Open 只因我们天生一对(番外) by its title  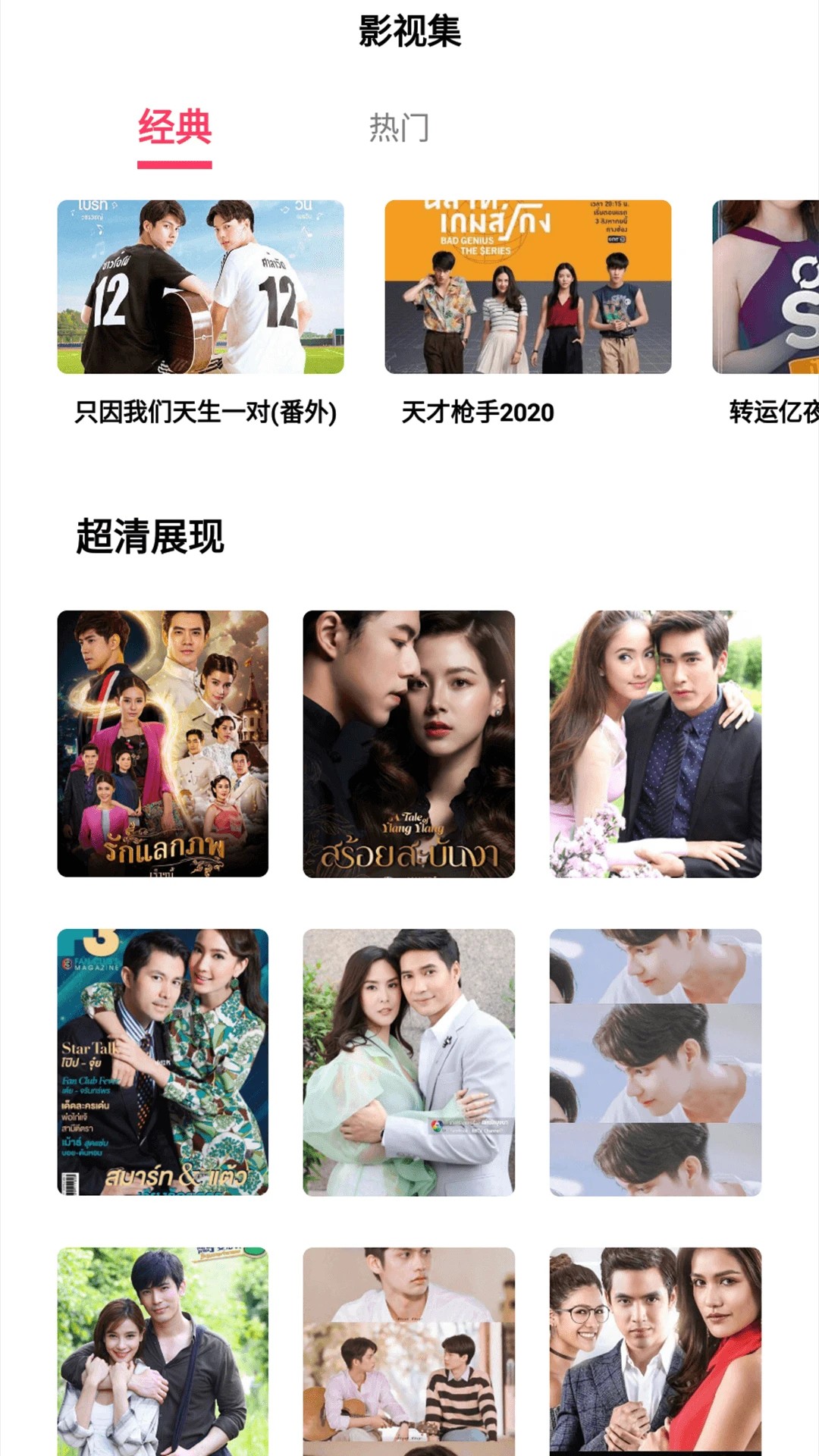(206, 413)
